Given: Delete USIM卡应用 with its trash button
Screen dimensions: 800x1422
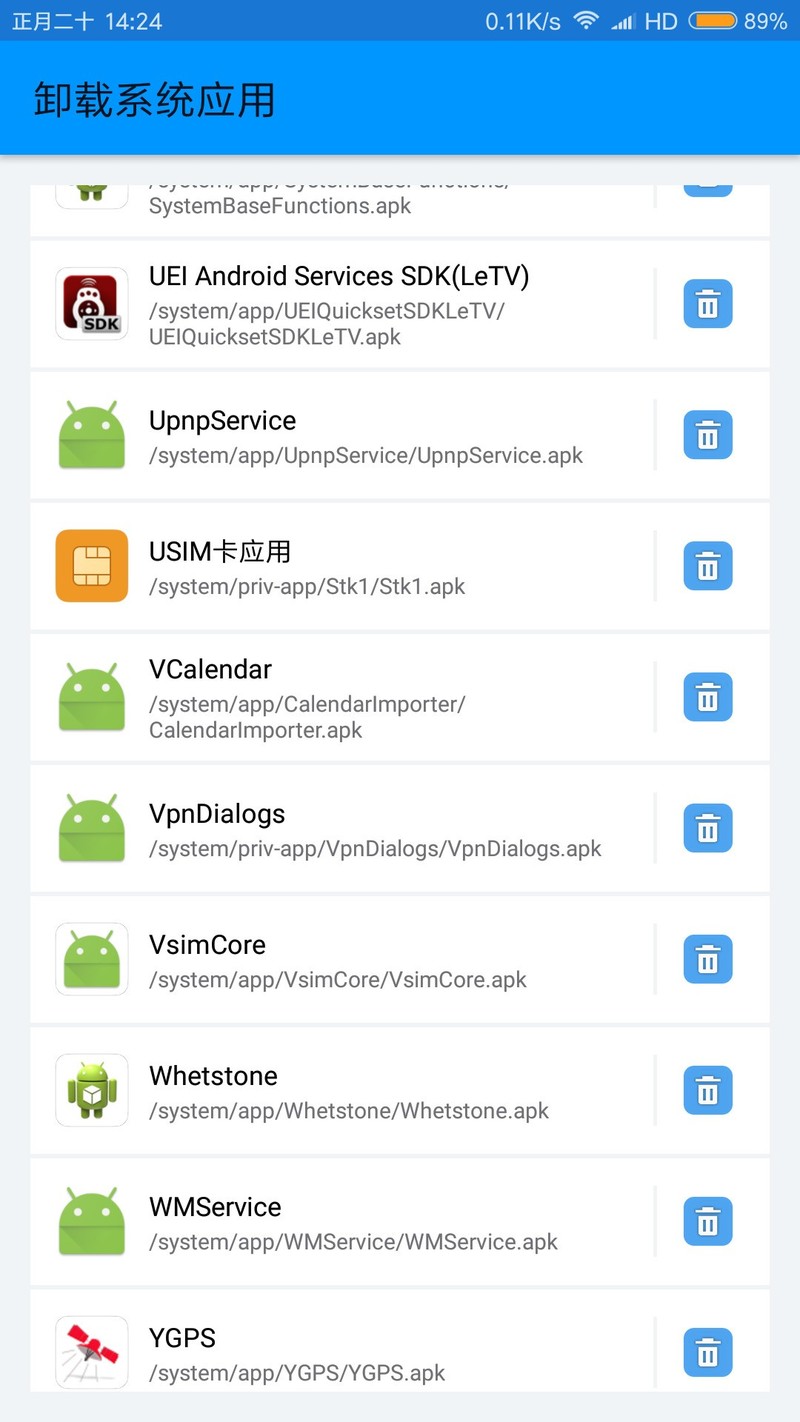Looking at the screenshot, I should 708,565.
